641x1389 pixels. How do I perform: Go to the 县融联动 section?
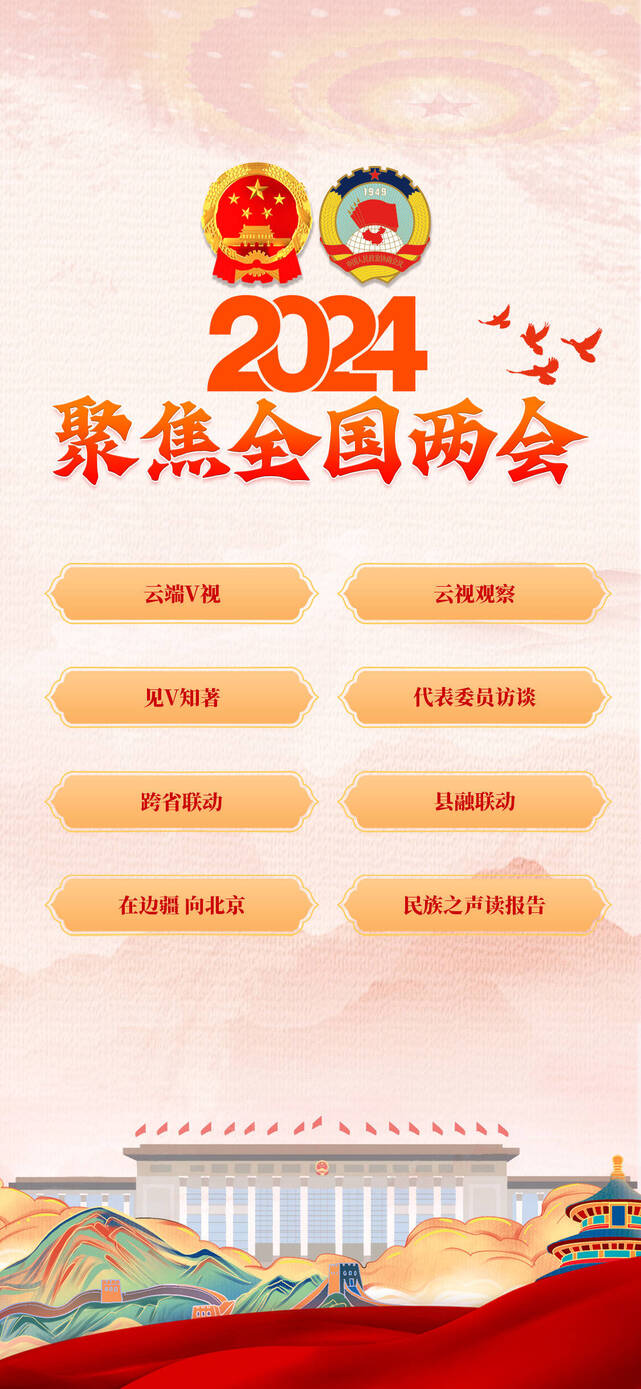[474, 801]
